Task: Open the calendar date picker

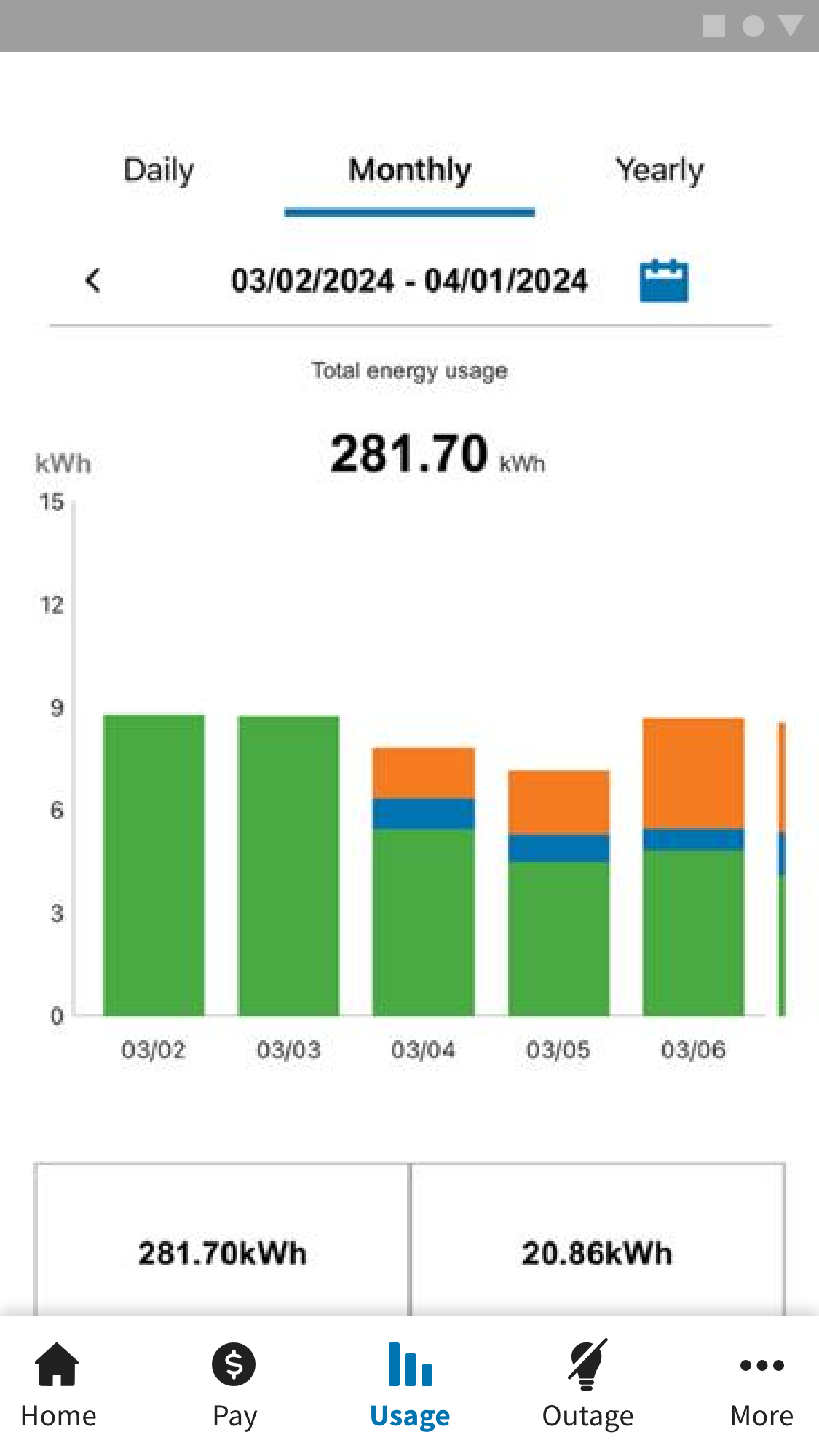Action: [664, 281]
